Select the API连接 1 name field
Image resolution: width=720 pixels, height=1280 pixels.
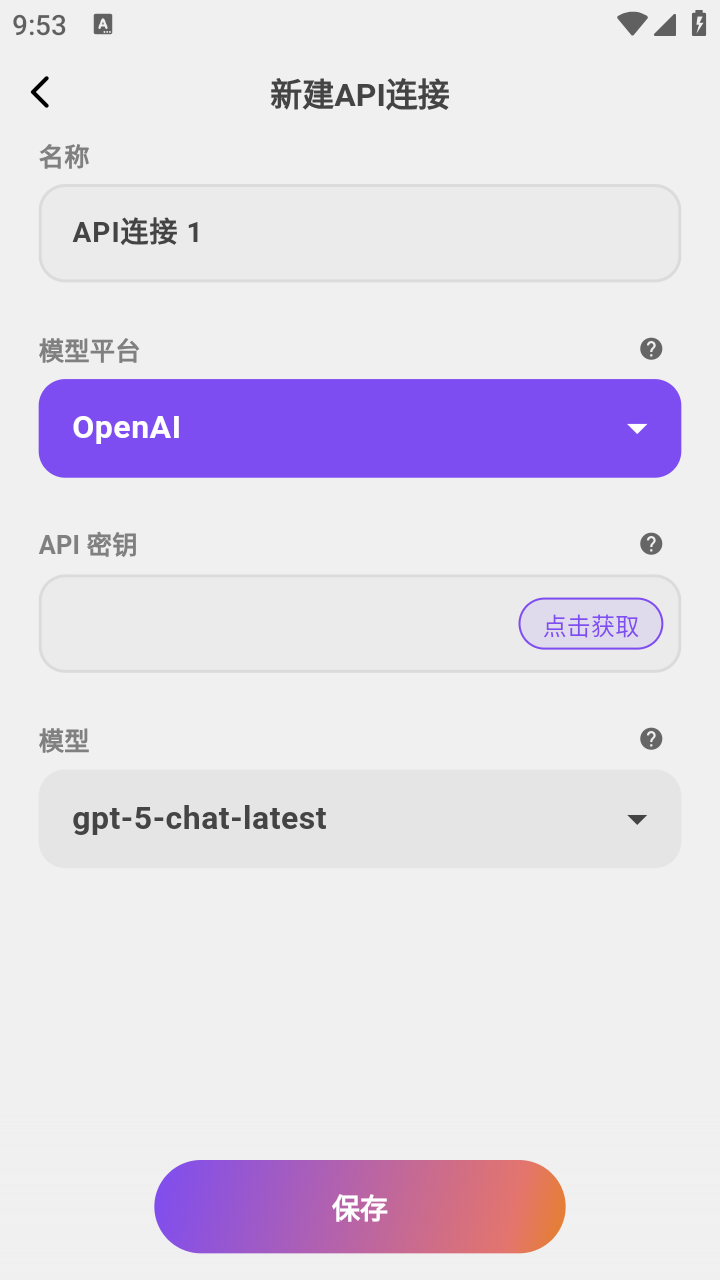coord(360,232)
